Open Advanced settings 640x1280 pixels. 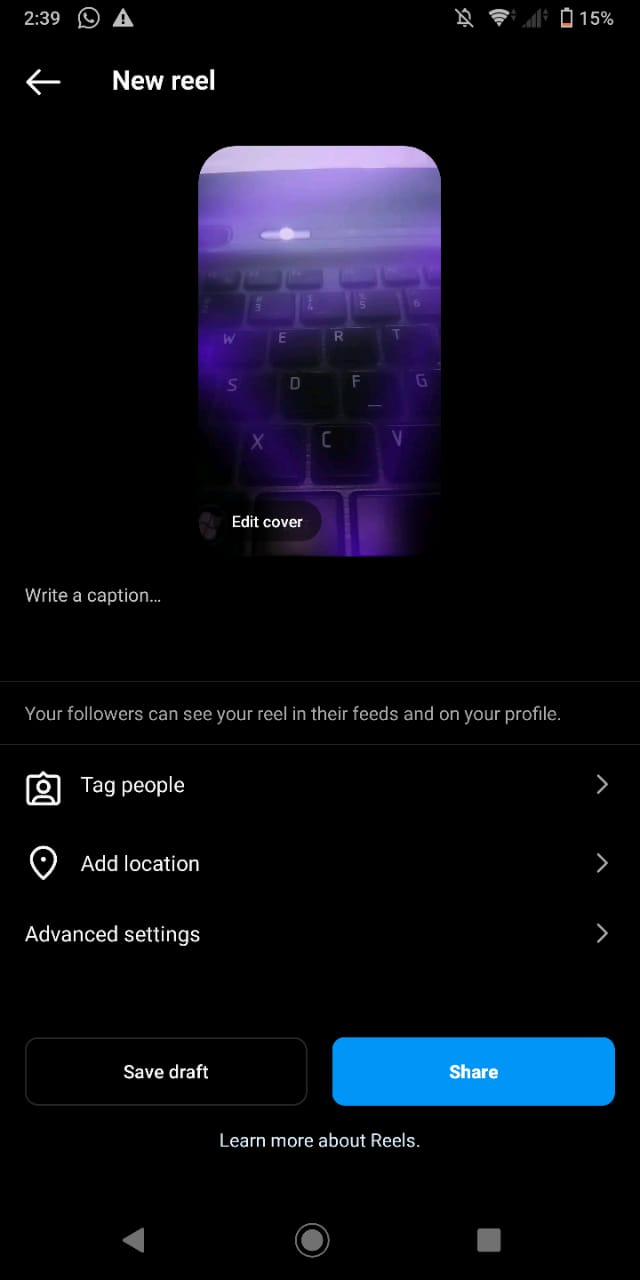pyautogui.click(x=318, y=934)
